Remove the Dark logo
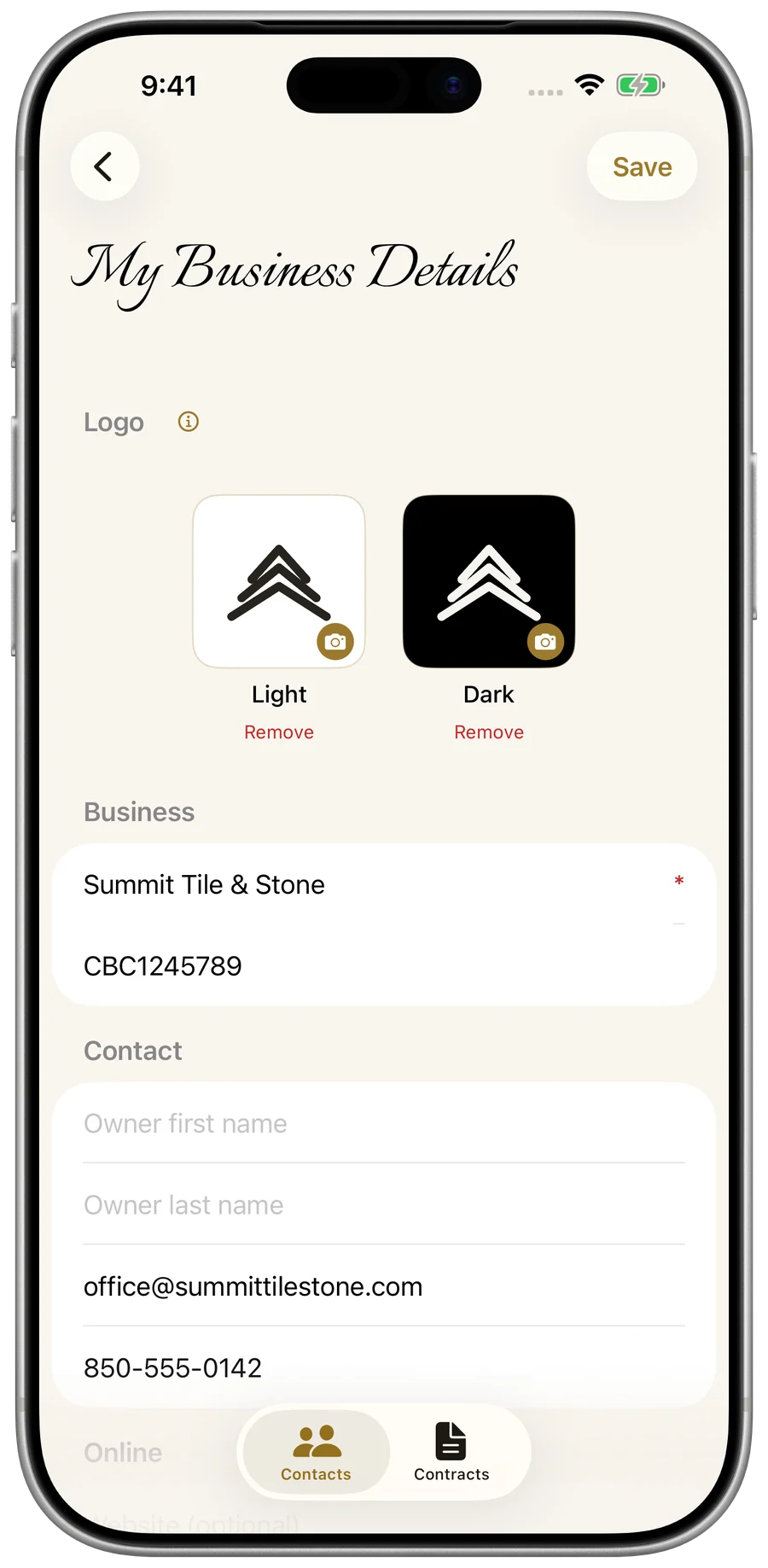This screenshot has width=768, height=1568. pyautogui.click(x=489, y=732)
